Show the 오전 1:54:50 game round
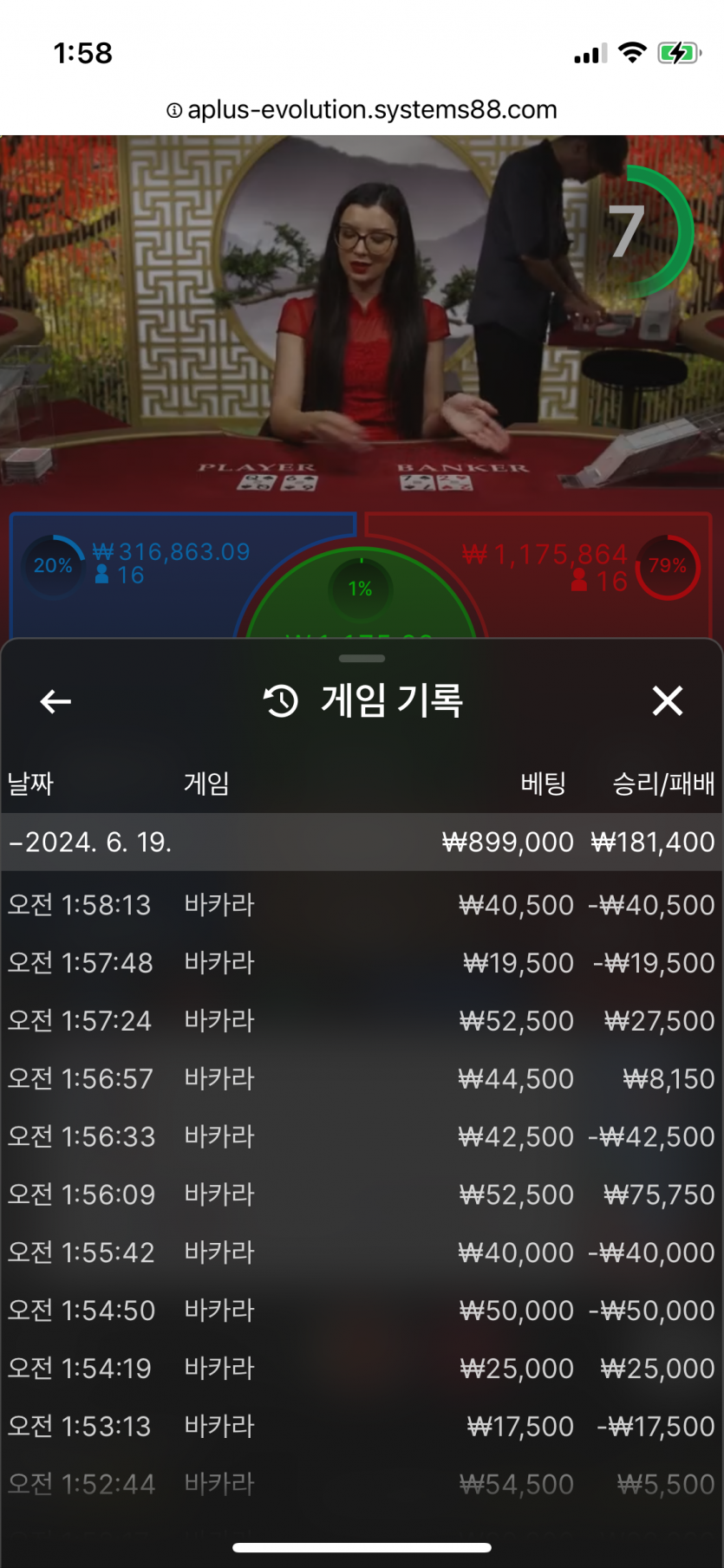Screen dimensions: 724x1568 coord(361,1311)
